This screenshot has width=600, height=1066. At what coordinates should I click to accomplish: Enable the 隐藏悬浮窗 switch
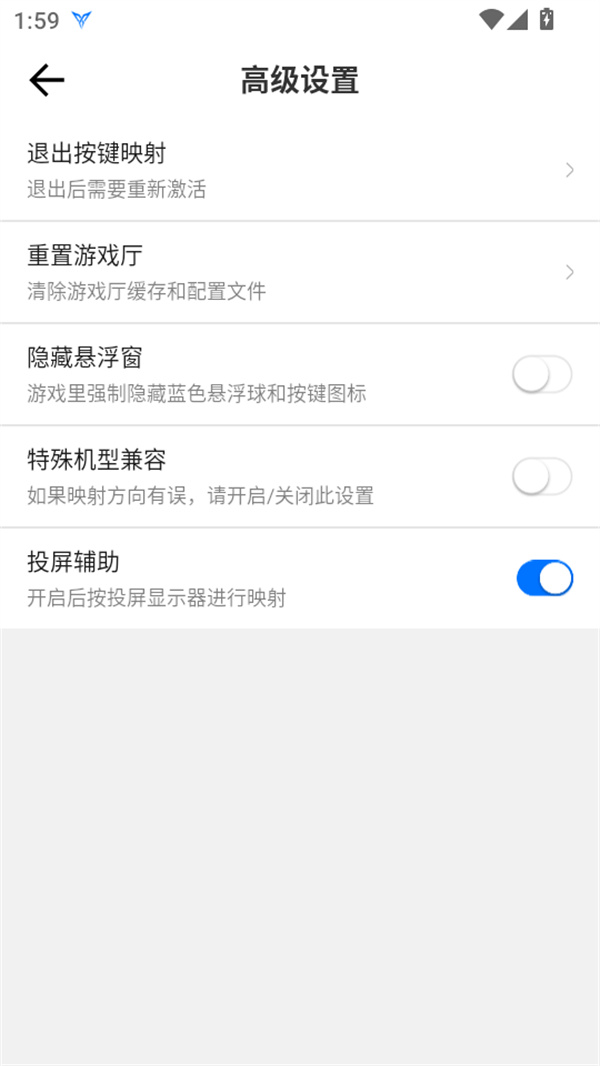(542, 375)
